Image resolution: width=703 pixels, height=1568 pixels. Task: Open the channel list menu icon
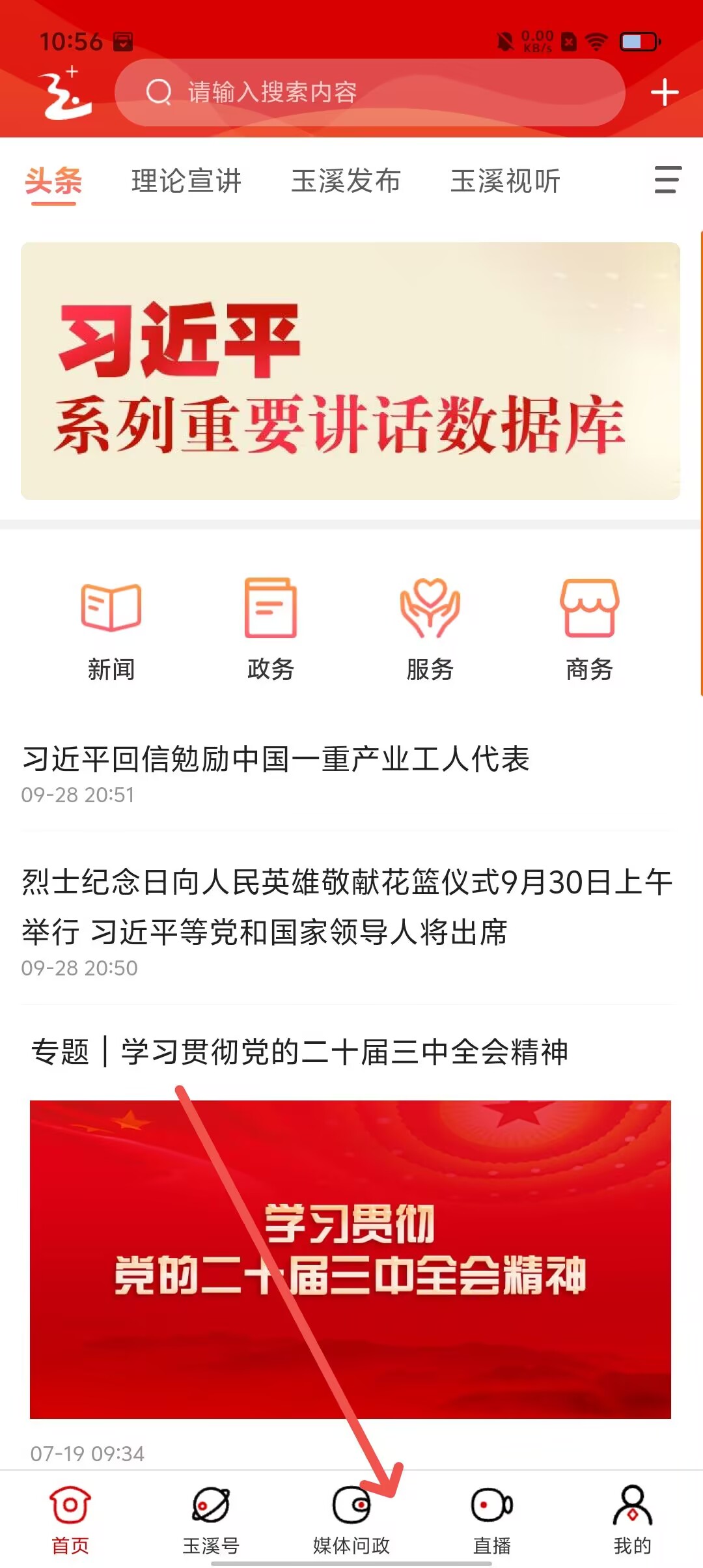667,180
